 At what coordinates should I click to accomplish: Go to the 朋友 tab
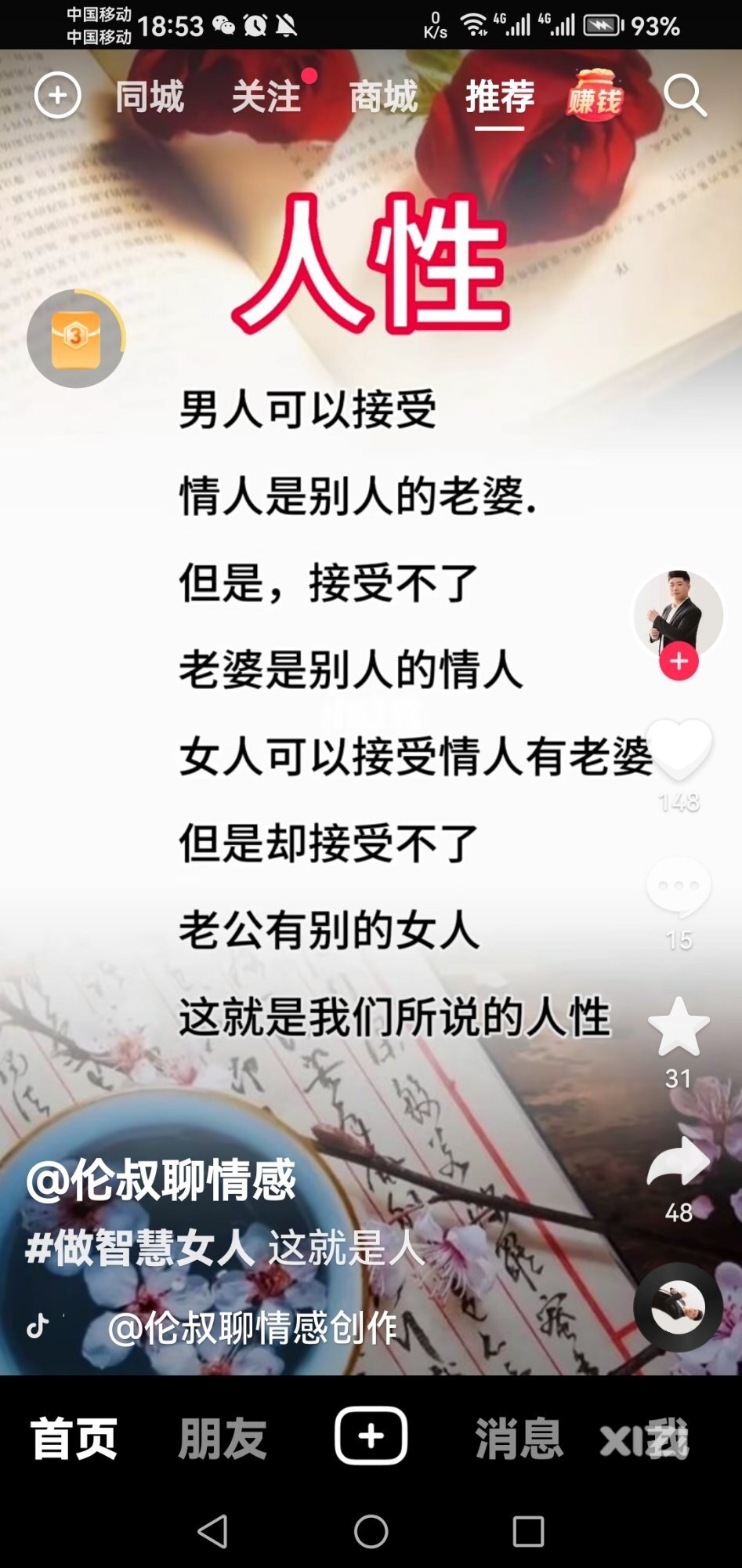tap(223, 1439)
